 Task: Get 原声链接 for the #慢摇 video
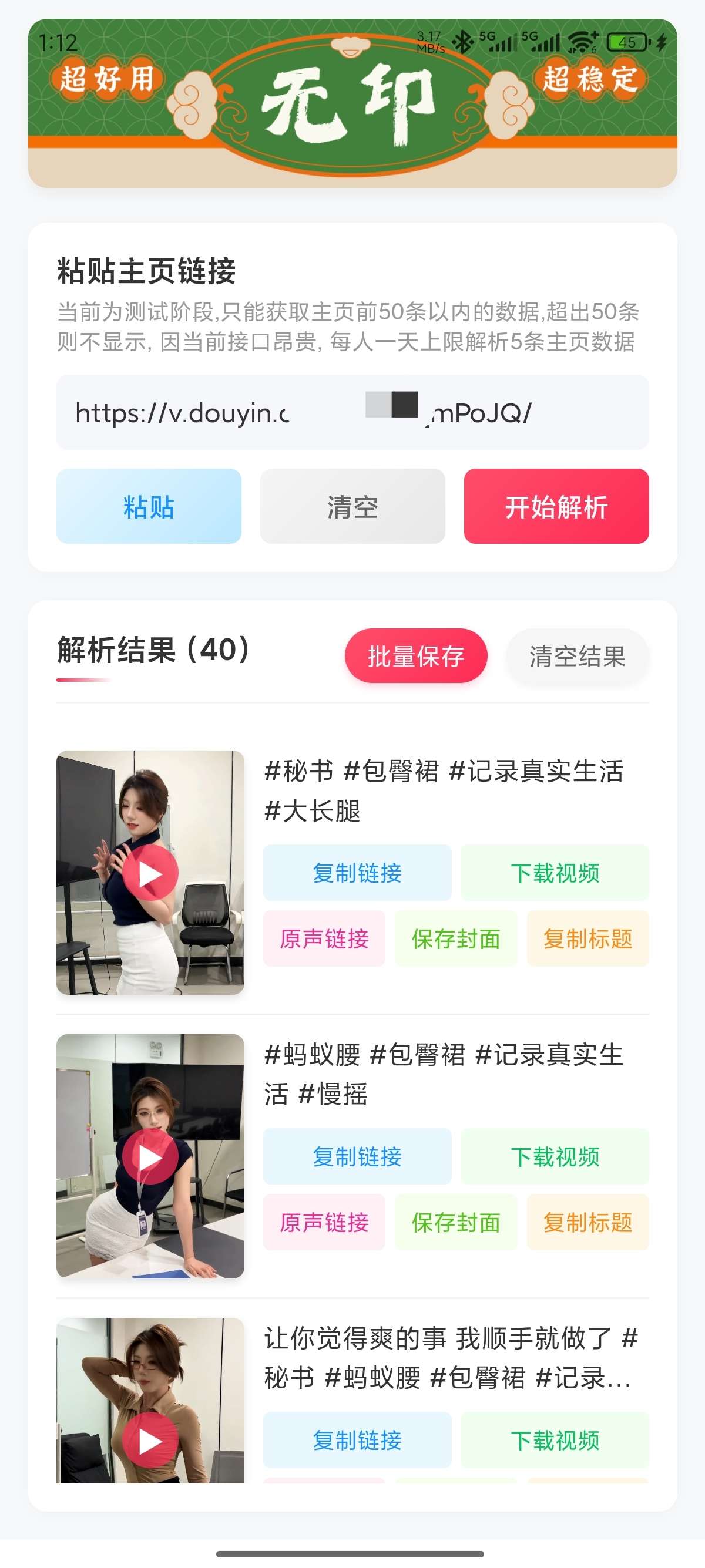tap(324, 1222)
